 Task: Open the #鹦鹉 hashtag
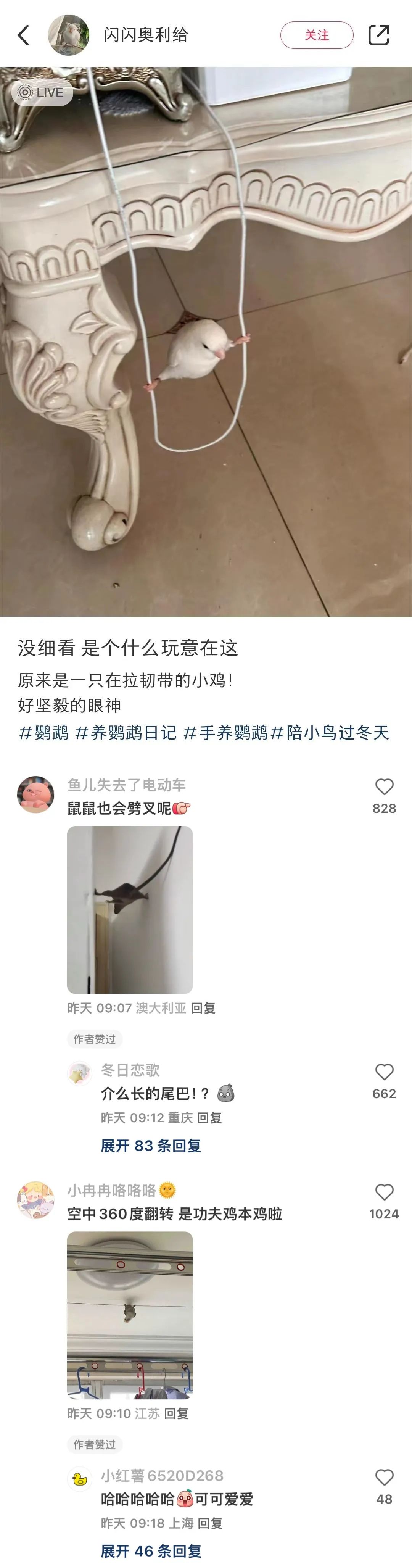tap(44, 732)
